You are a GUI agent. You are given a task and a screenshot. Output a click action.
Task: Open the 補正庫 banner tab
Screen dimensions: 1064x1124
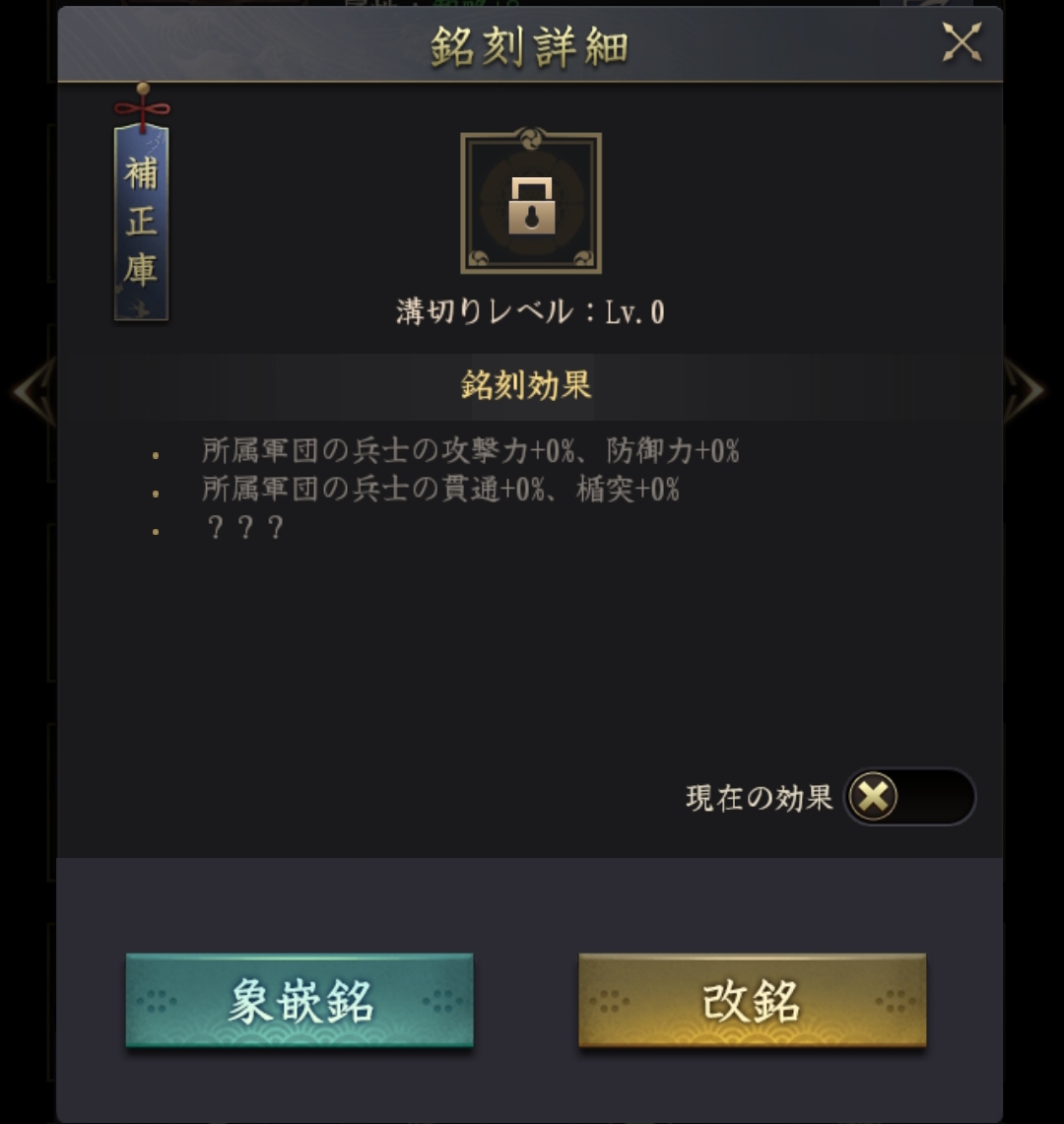142,222
